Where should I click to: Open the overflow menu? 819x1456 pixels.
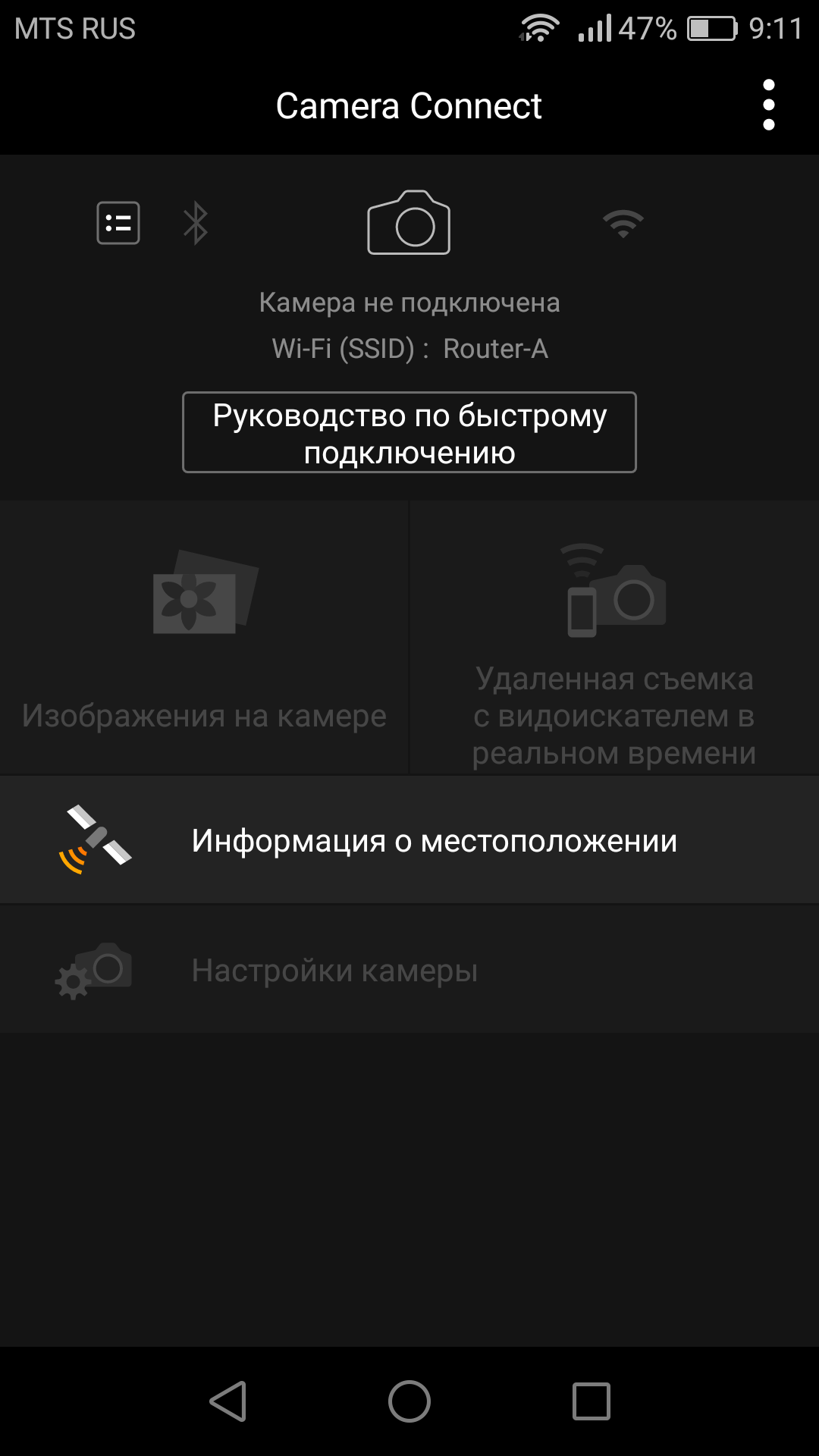(x=768, y=105)
